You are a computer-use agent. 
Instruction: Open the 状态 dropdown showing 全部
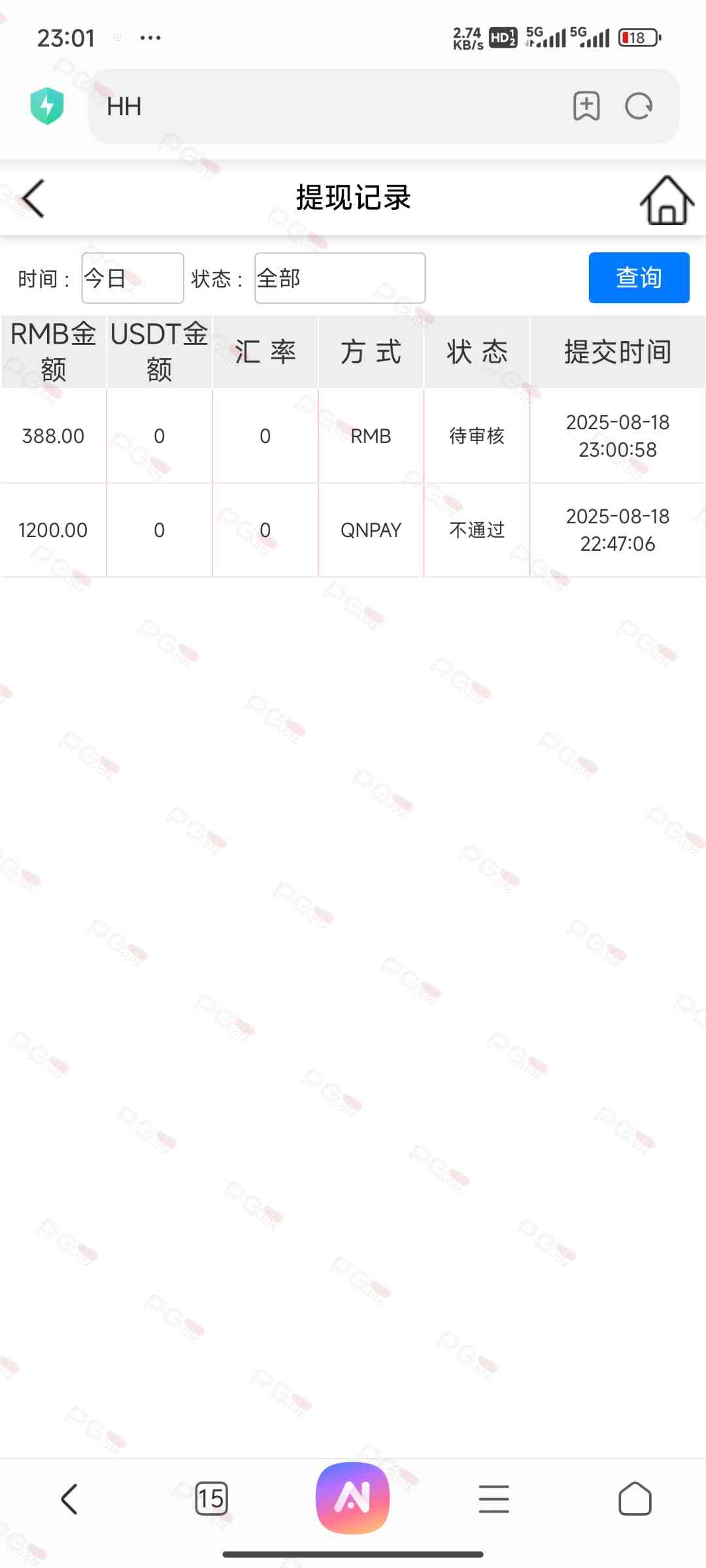339,278
